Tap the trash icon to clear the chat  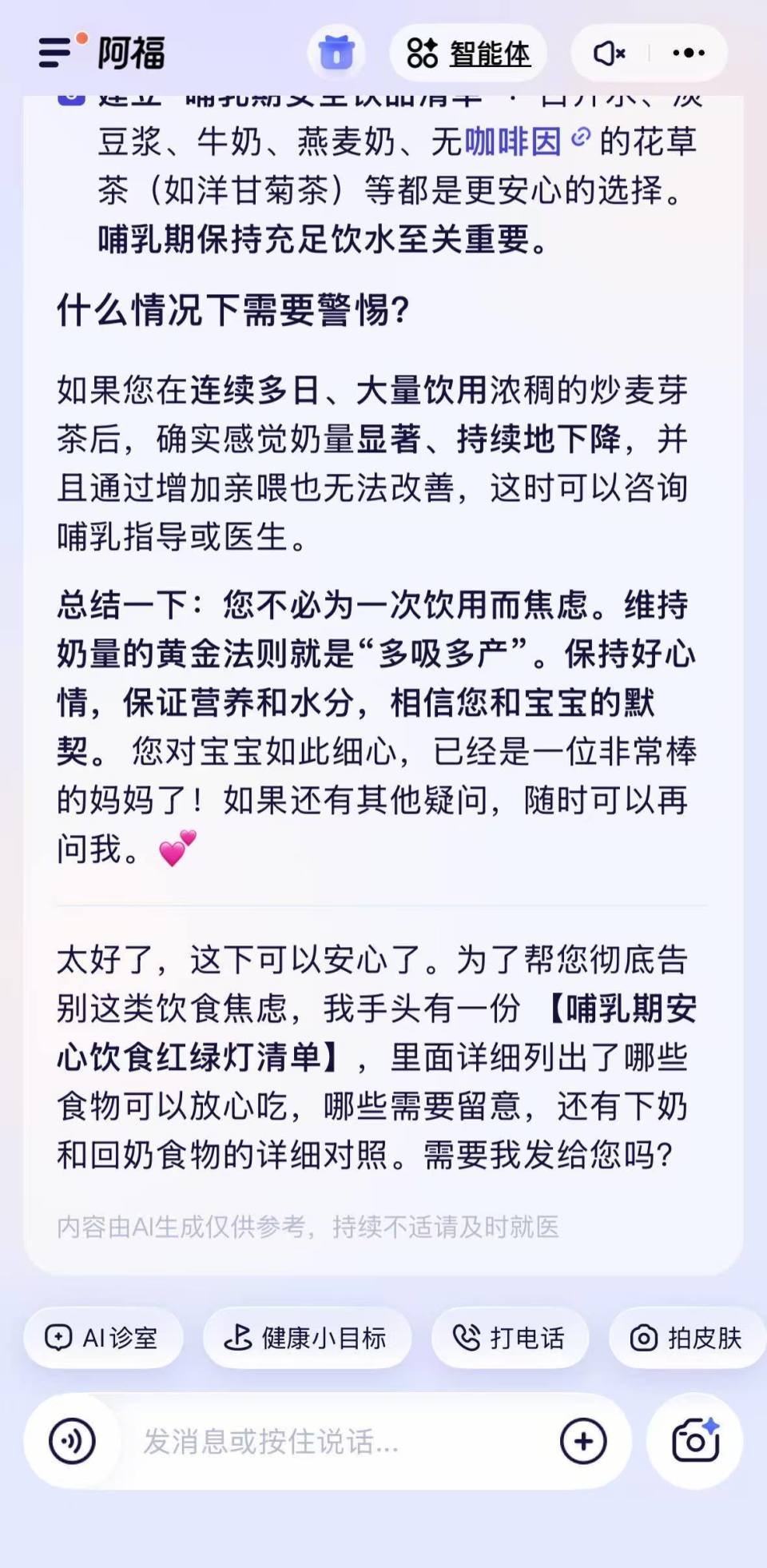336,53
